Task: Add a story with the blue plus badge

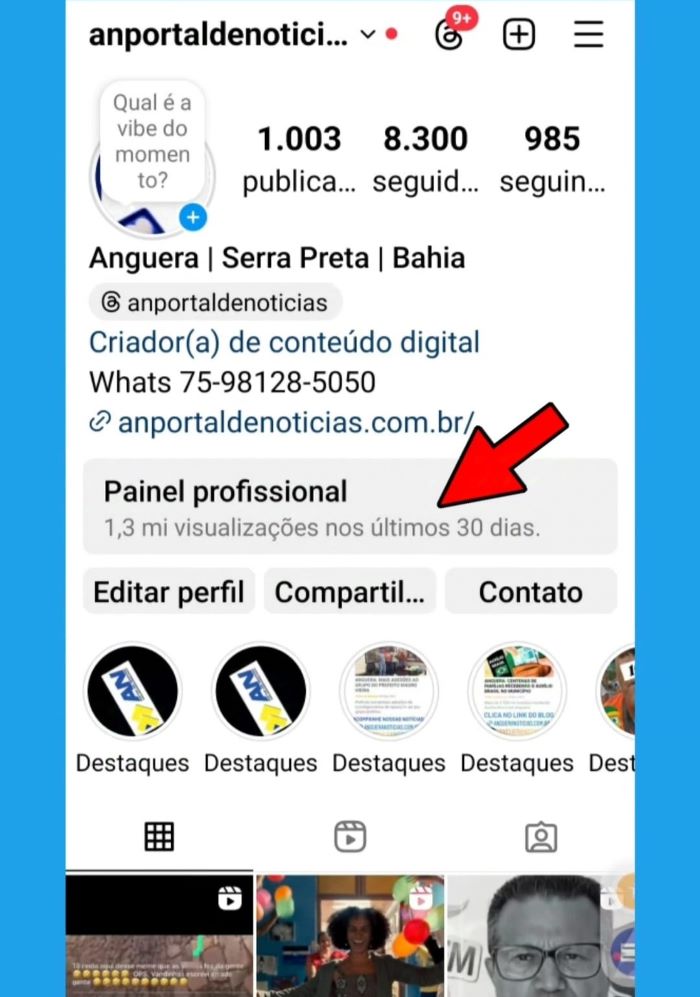Action: click(193, 217)
